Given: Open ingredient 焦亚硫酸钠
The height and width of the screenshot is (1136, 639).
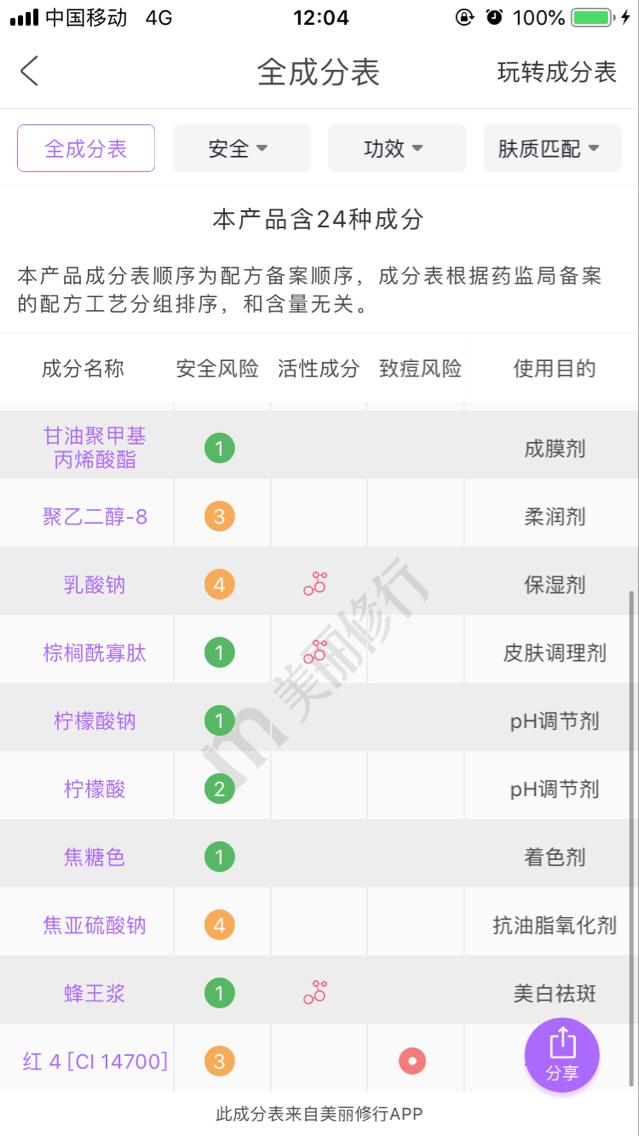Looking at the screenshot, I should pos(94,925).
